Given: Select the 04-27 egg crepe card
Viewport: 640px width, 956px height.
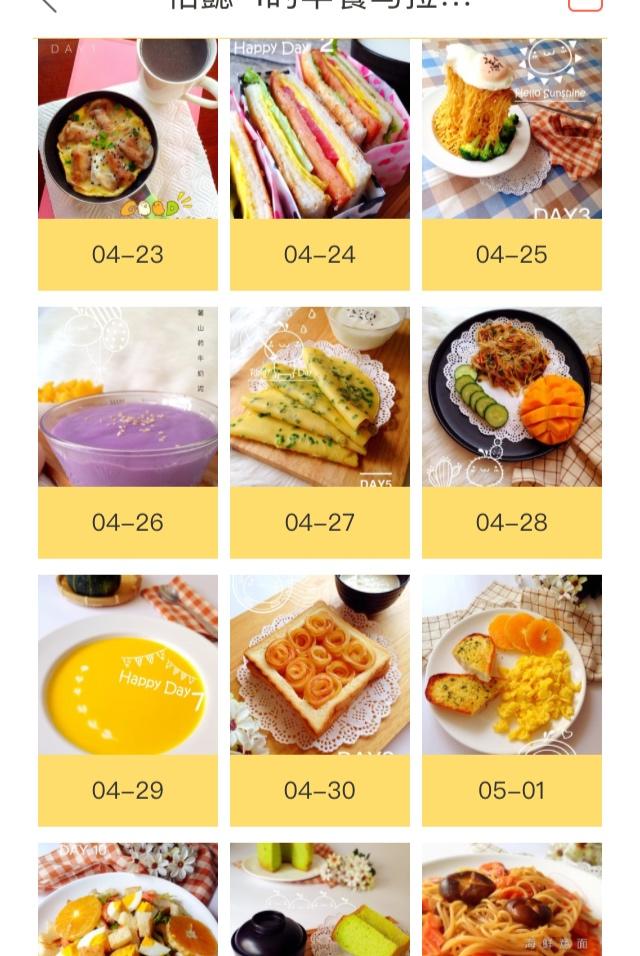Looking at the screenshot, I should pos(320,432).
